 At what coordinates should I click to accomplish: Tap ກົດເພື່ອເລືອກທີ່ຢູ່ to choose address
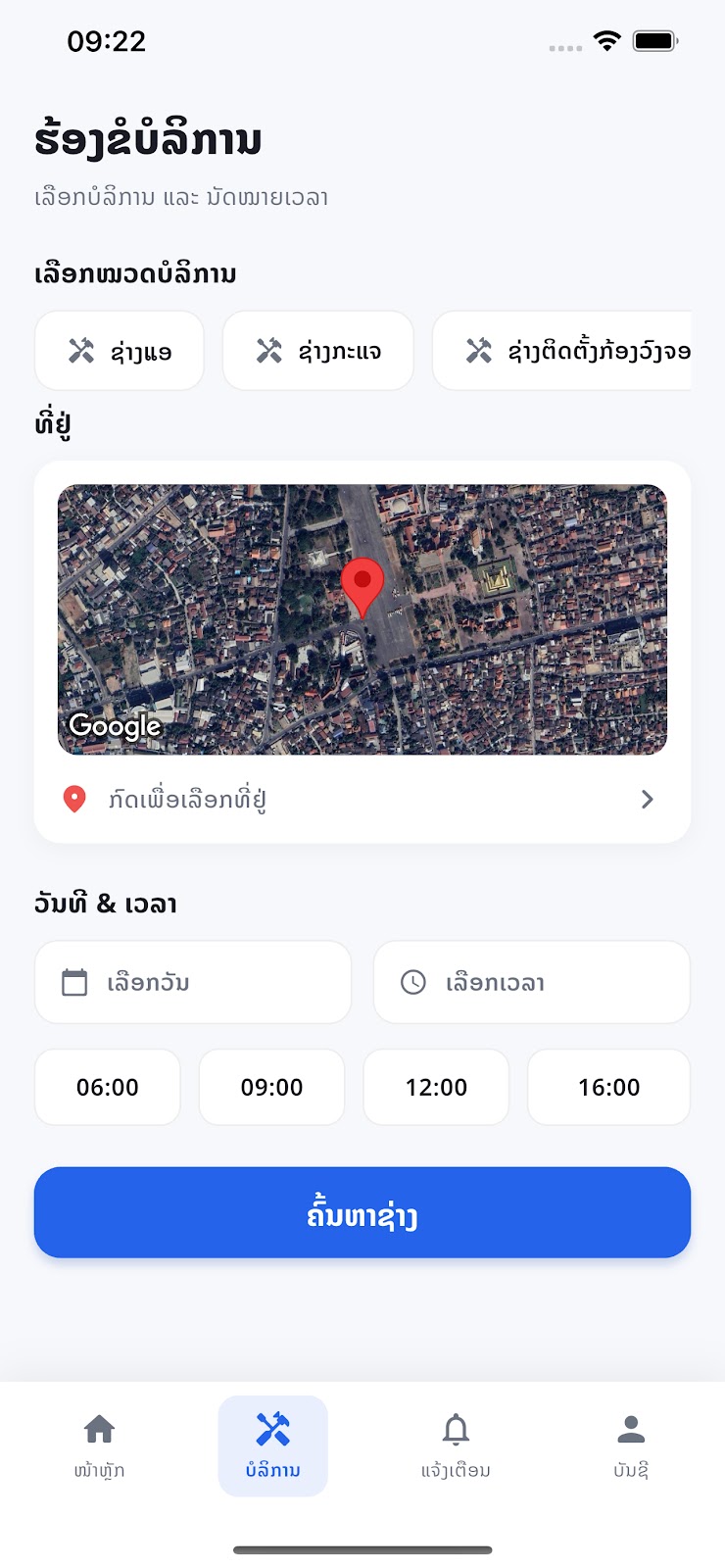(x=362, y=800)
